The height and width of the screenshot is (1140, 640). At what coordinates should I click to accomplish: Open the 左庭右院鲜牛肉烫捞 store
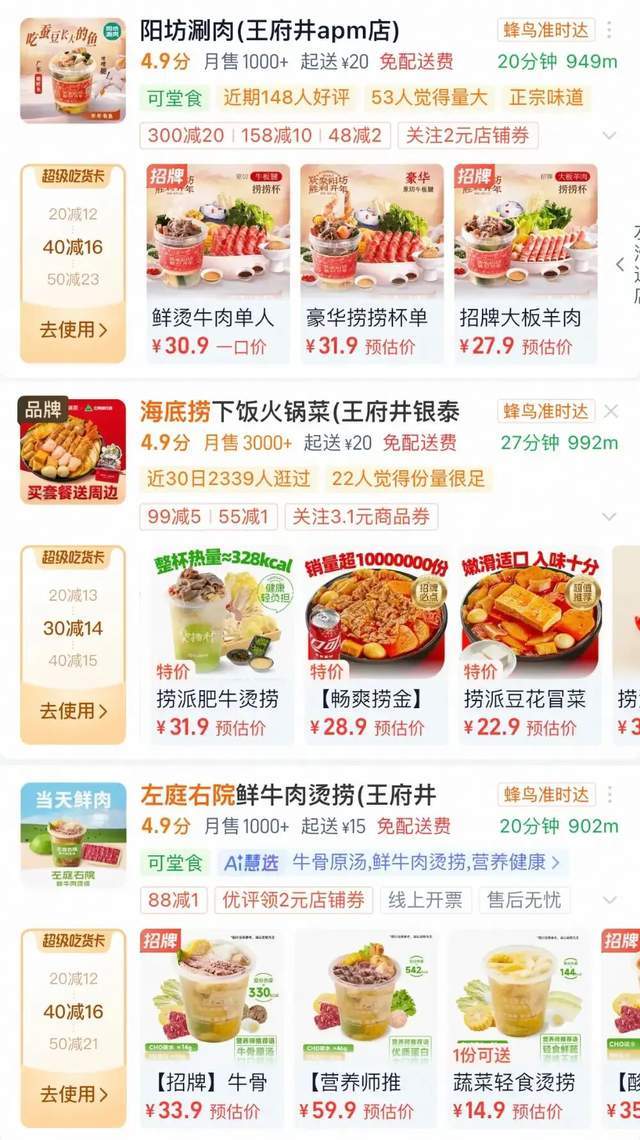(x=288, y=795)
